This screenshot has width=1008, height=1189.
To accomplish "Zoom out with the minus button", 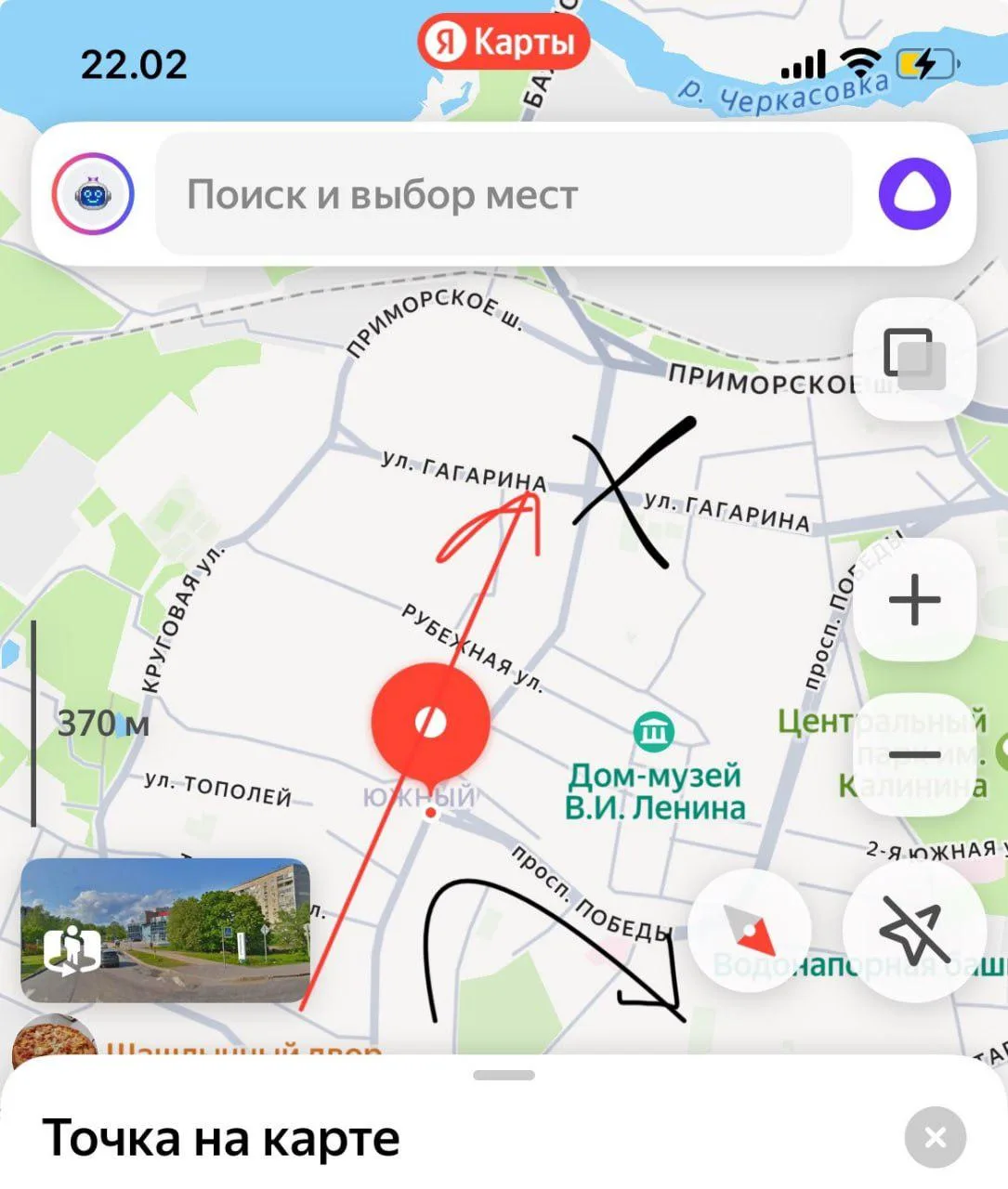I will tap(914, 754).
